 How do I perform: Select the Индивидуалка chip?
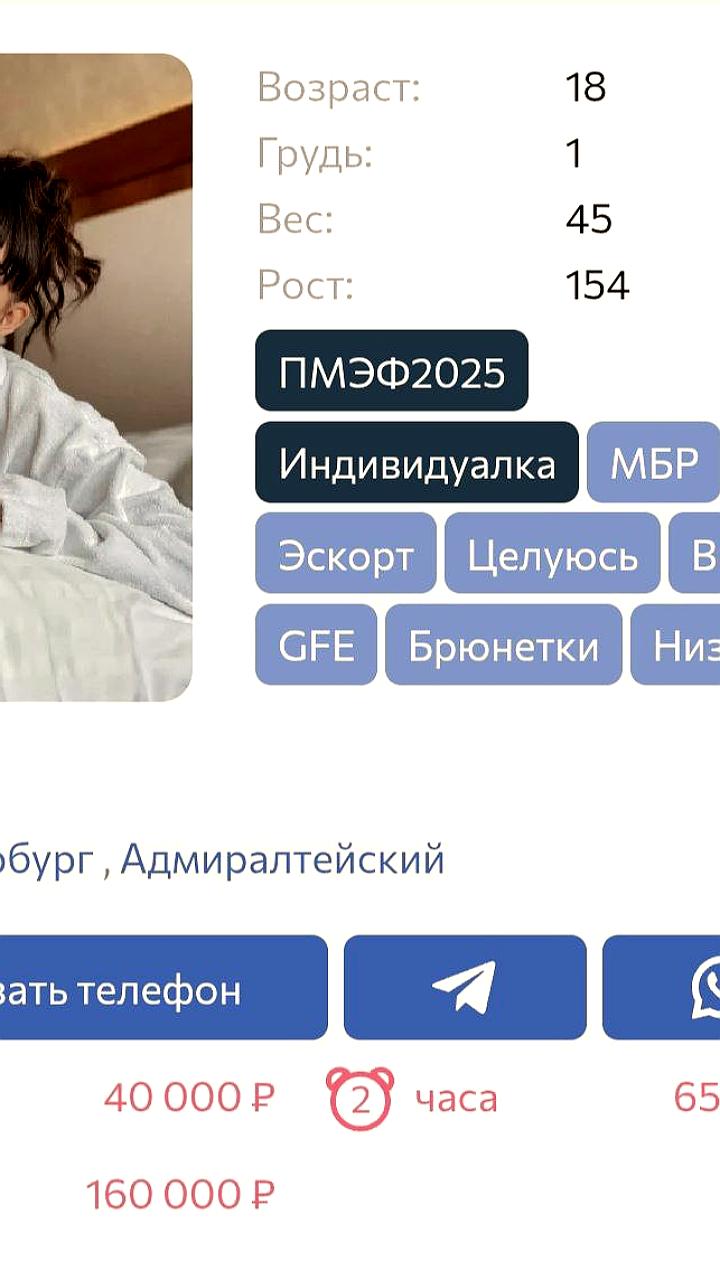pyautogui.click(x=416, y=463)
